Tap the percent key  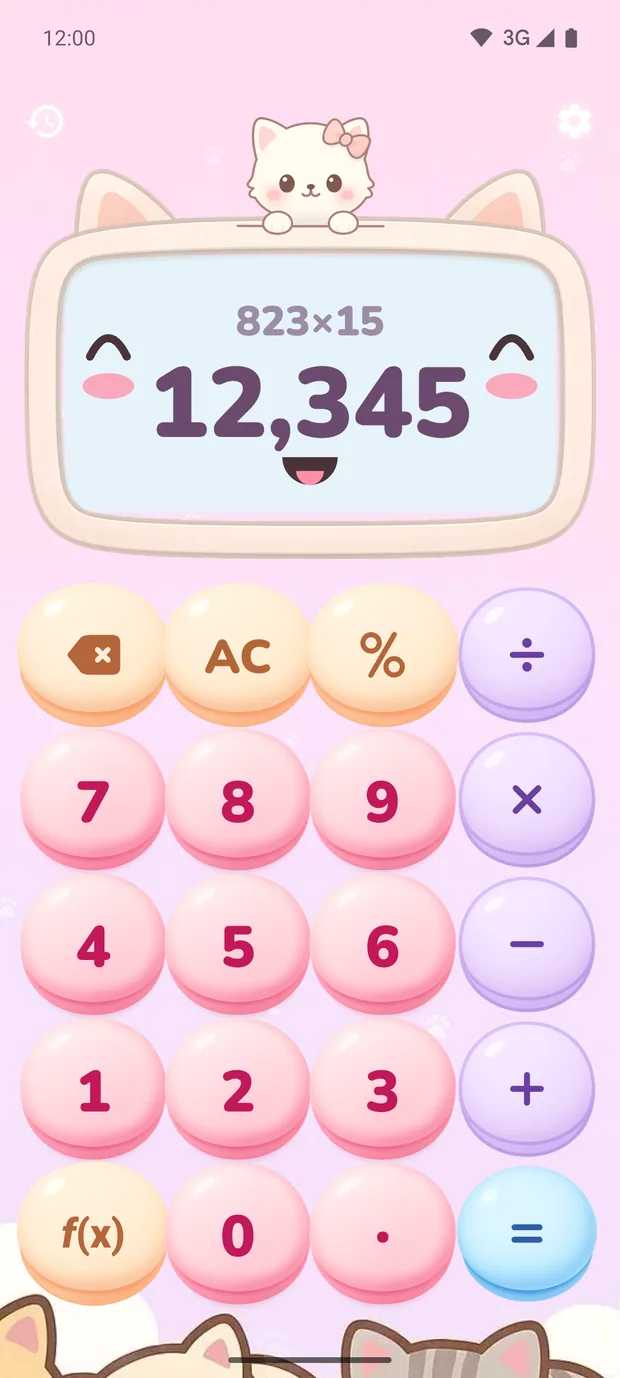pyautogui.click(x=383, y=655)
